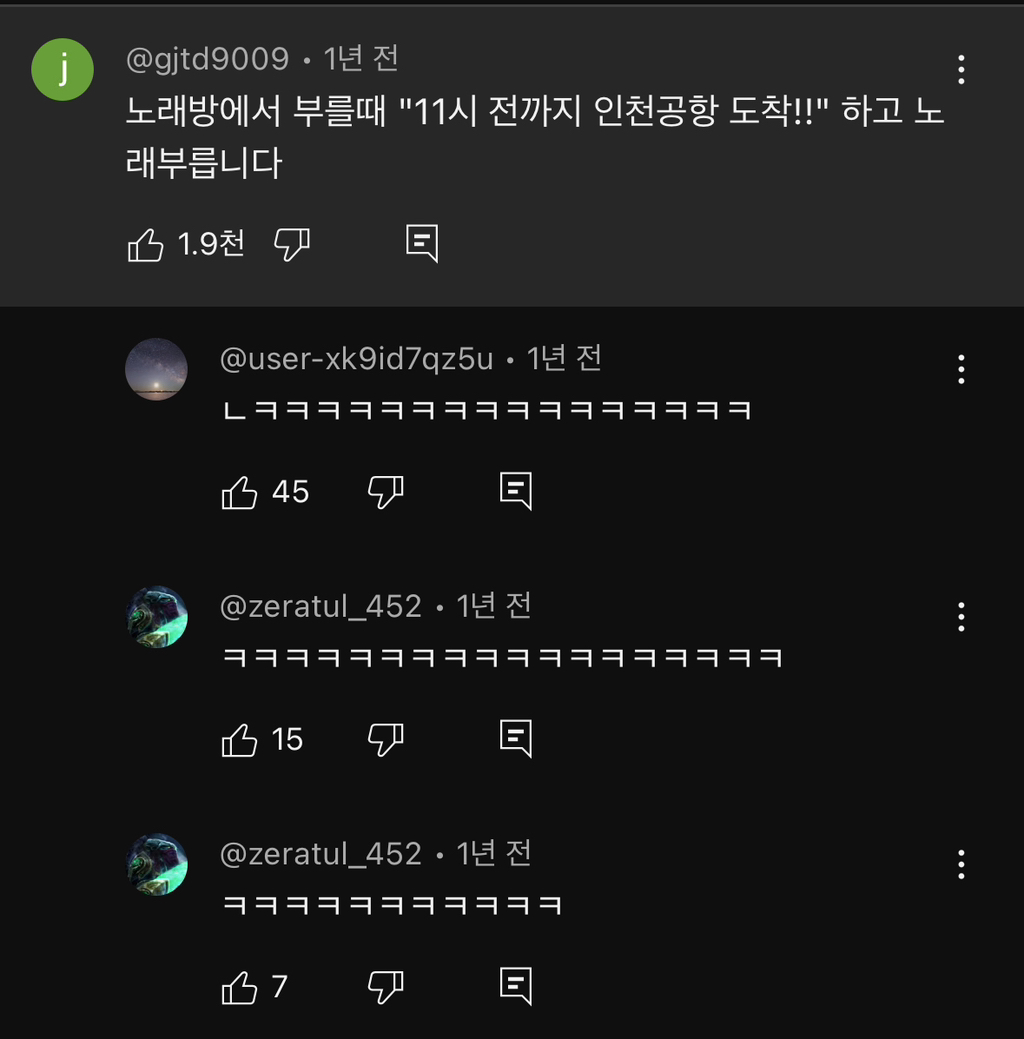Click the dislike icon on @gjtd9009's comment
The image size is (1024, 1039).
291,243
